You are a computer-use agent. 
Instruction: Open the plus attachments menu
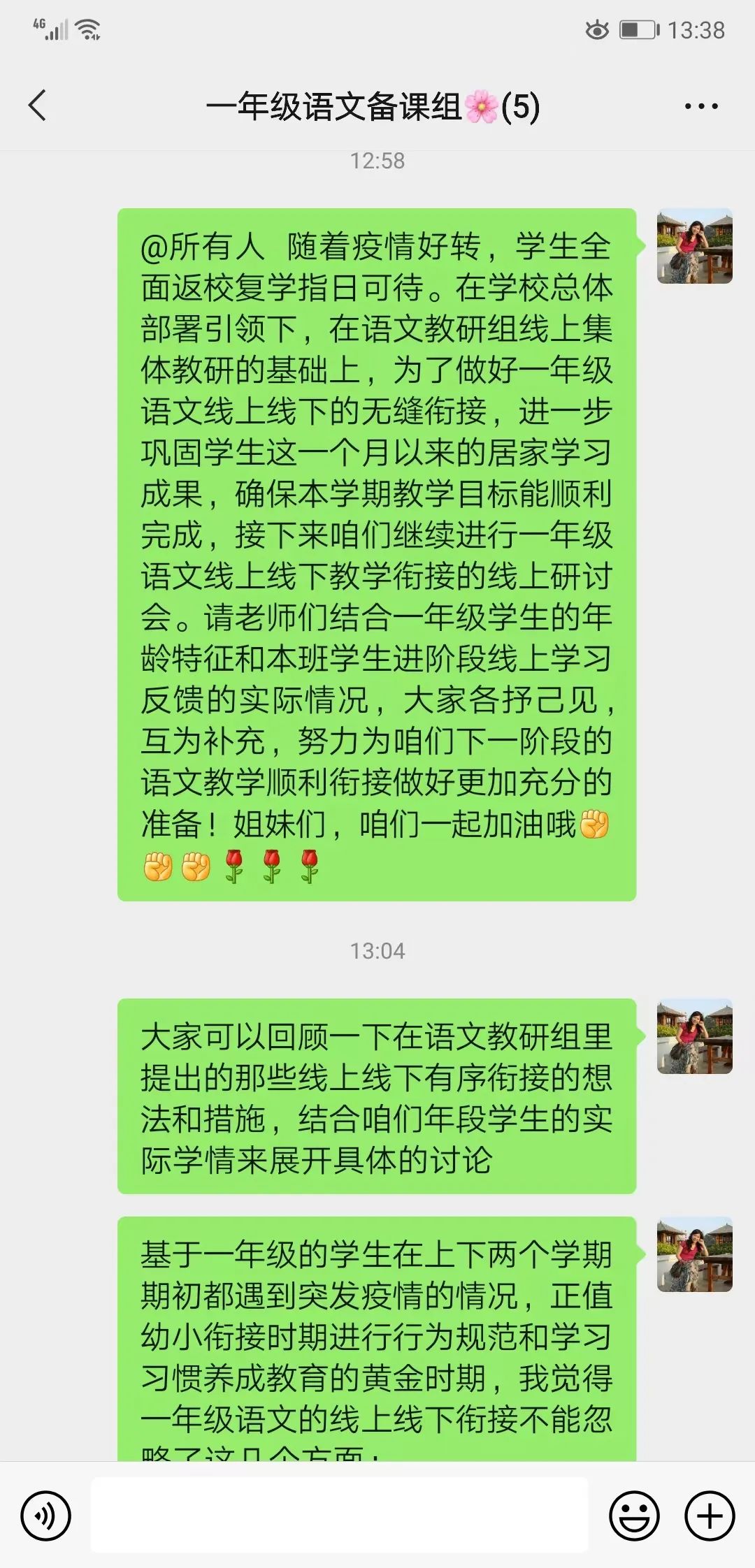(x=710, y=1516)
